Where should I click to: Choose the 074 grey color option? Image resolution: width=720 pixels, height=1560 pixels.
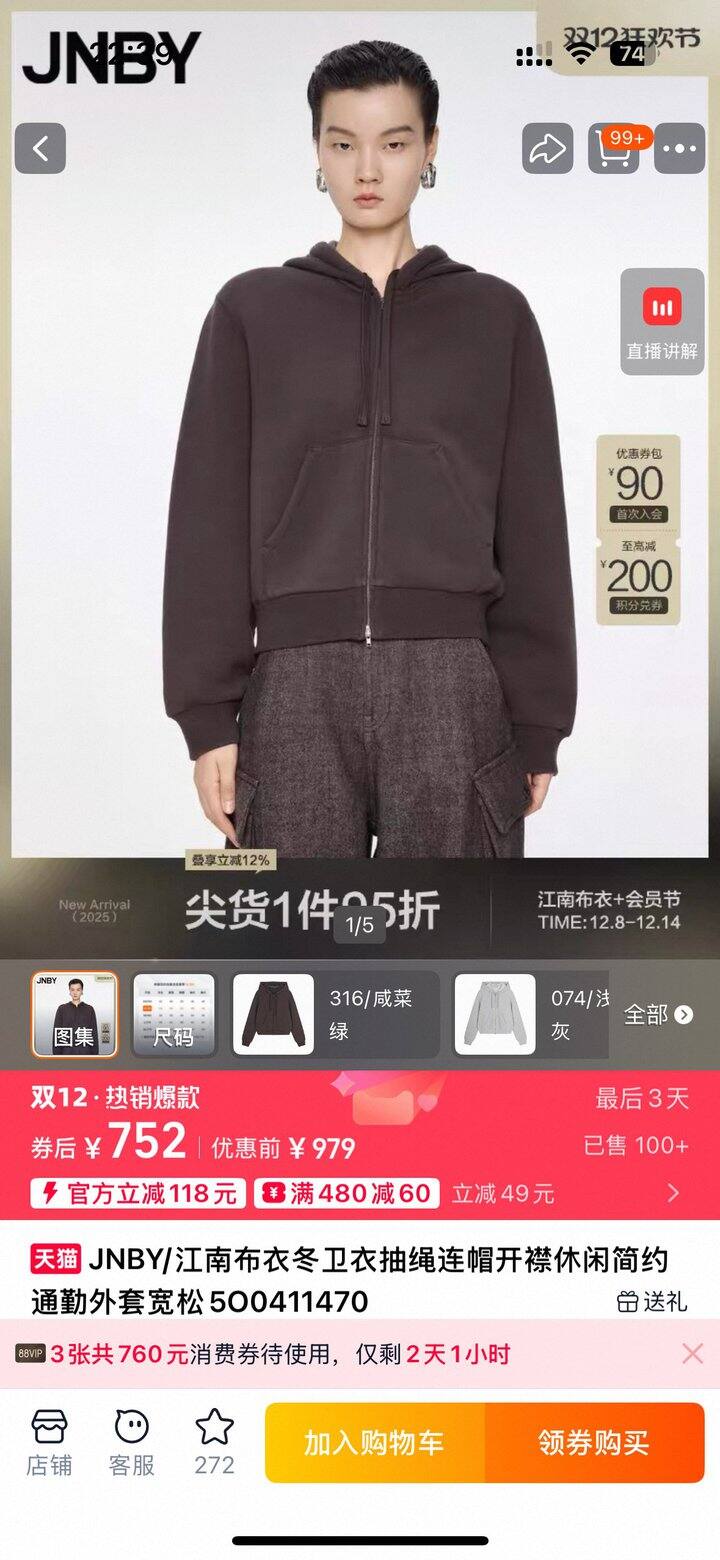tap(531, 1014)
